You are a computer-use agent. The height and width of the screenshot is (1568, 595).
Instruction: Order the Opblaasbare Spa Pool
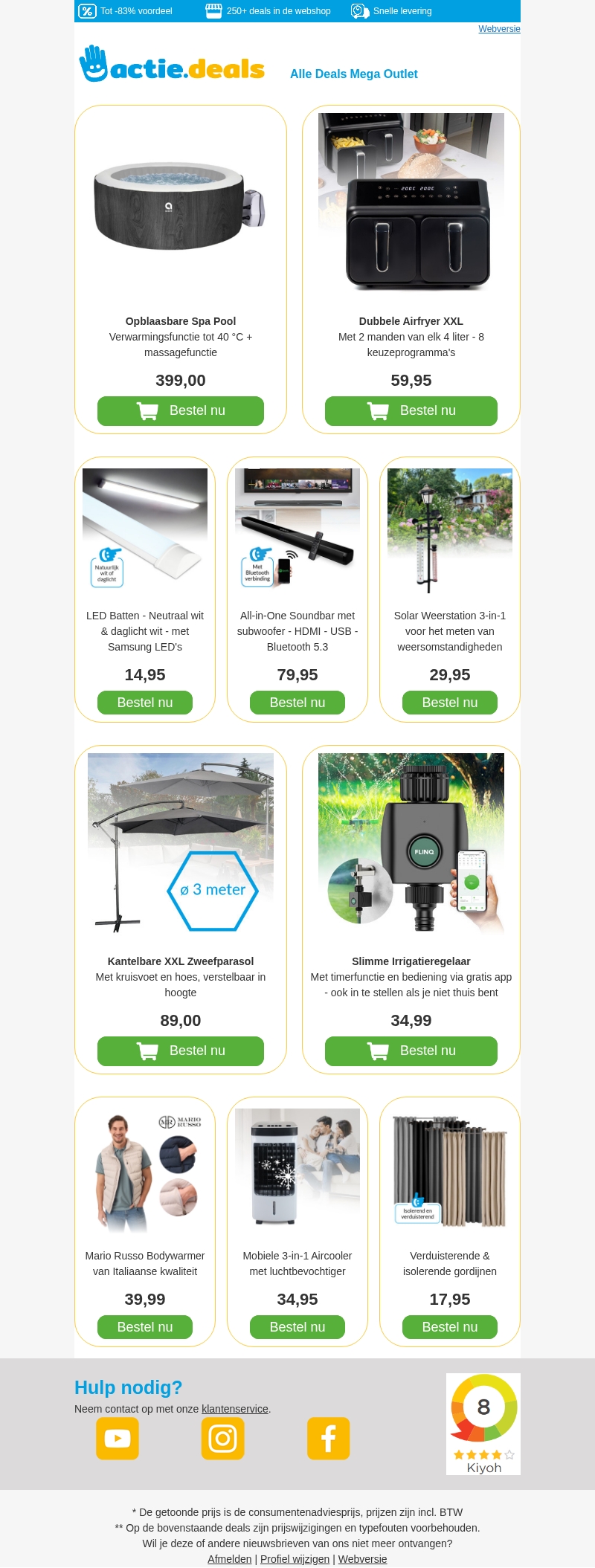(181, 411)
